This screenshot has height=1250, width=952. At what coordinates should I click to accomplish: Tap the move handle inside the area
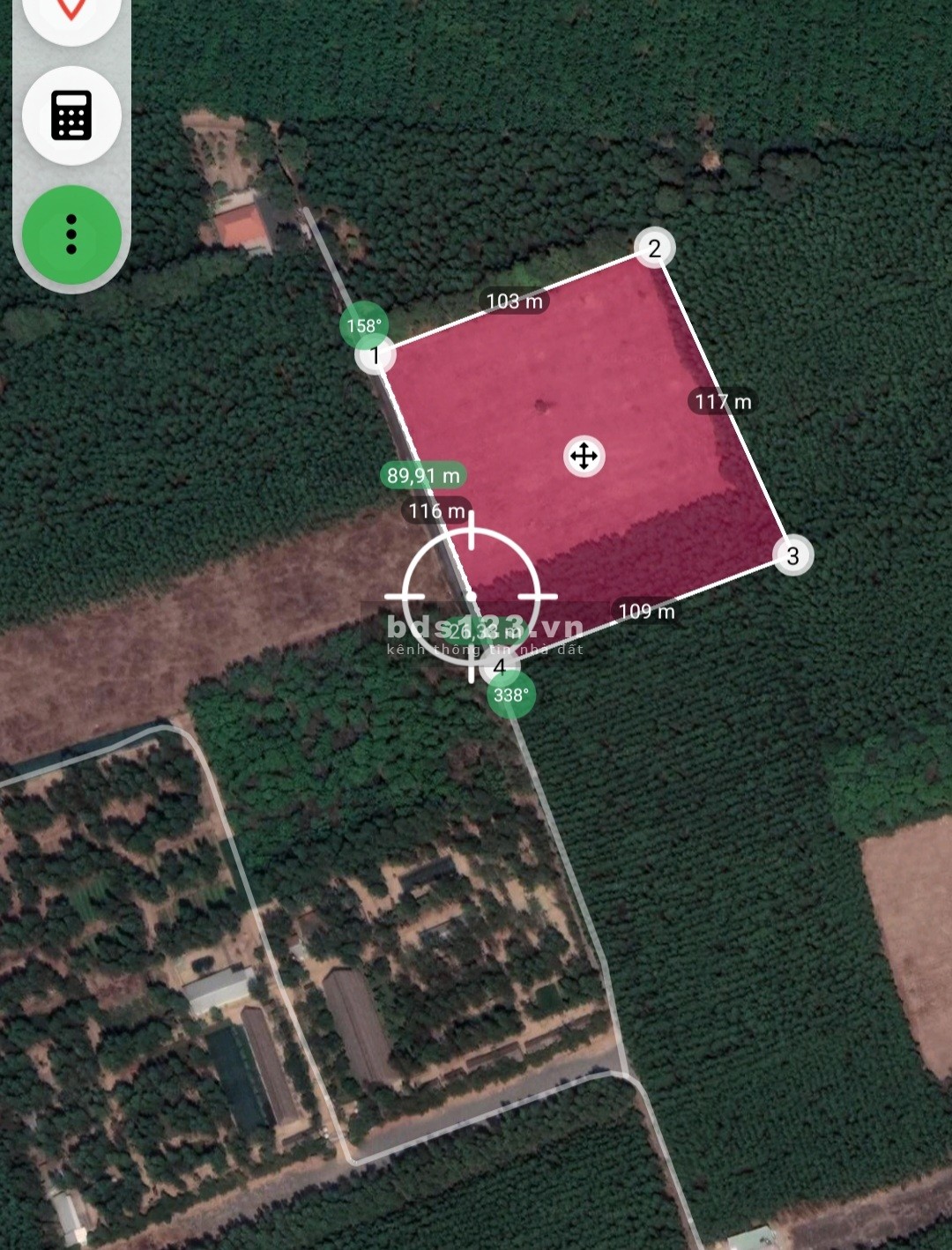[584, 456]
